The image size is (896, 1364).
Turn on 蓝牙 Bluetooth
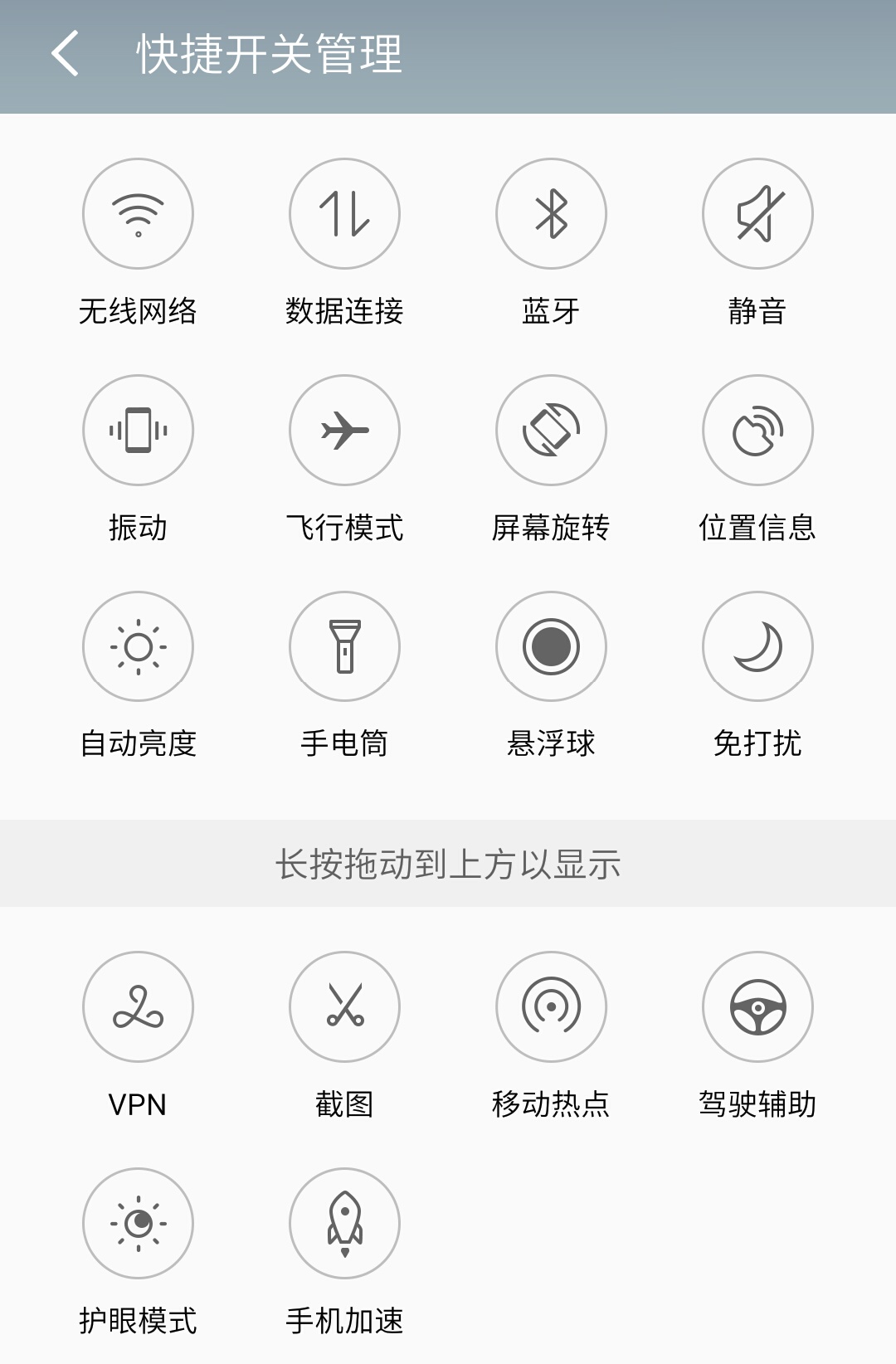click(x=551, y=214)
